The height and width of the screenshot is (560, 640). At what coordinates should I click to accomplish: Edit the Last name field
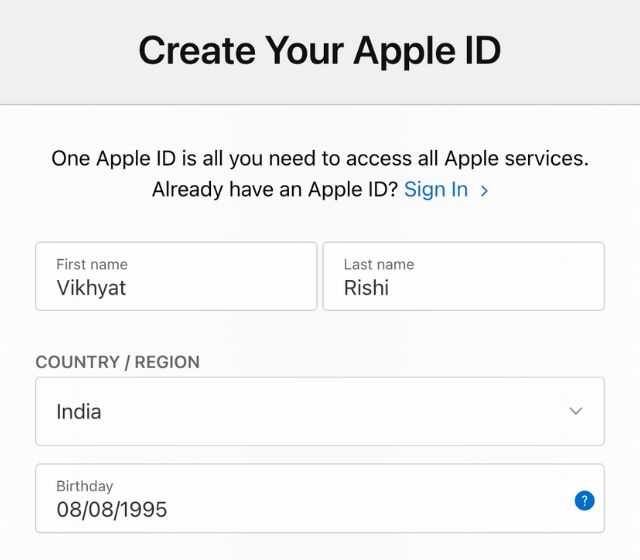[x=463, y=276]
